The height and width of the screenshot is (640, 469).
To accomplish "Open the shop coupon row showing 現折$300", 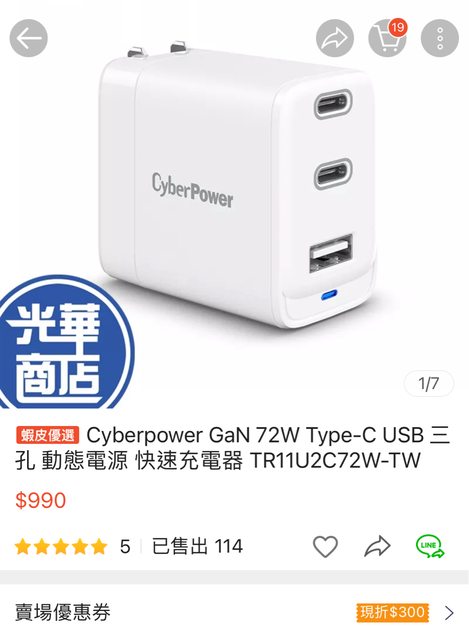I will (x=234, y=612).
